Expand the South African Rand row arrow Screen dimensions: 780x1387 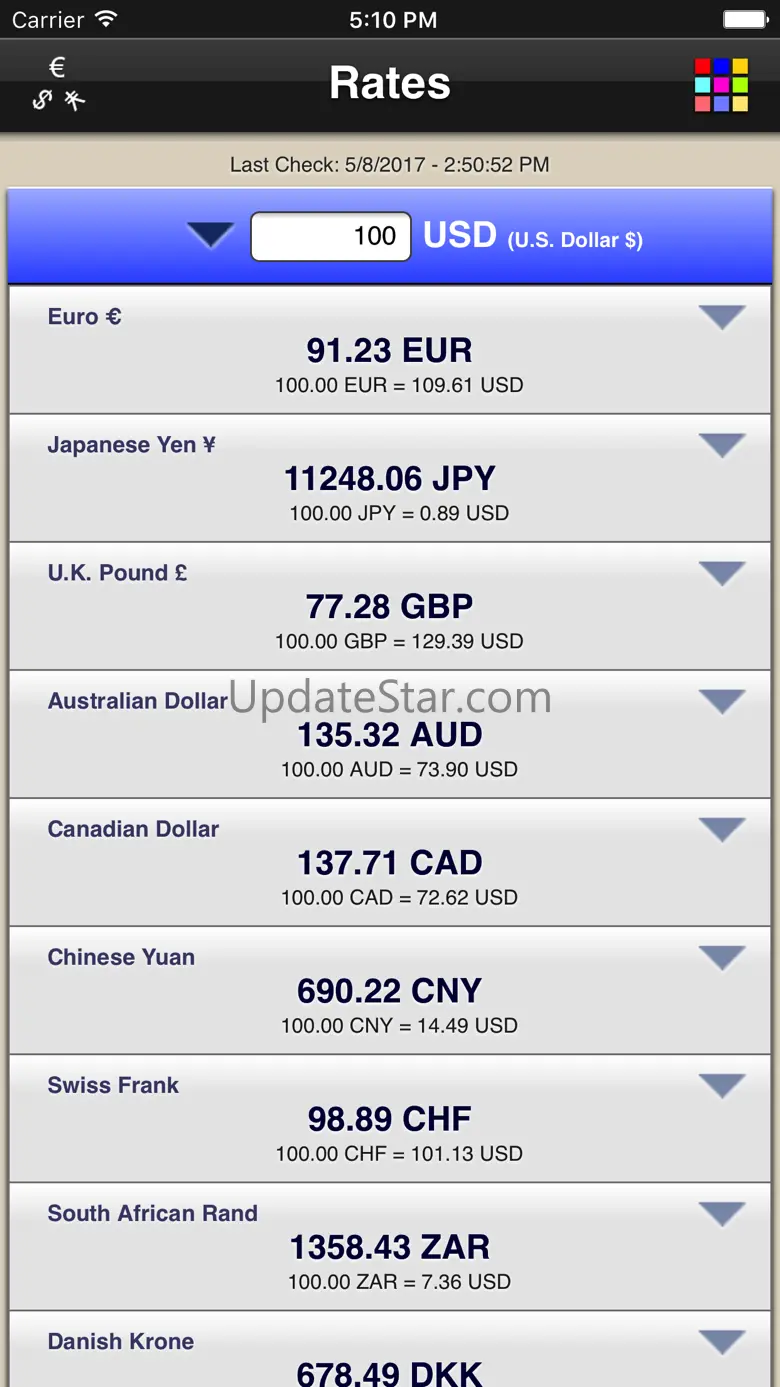(722, 1213)
